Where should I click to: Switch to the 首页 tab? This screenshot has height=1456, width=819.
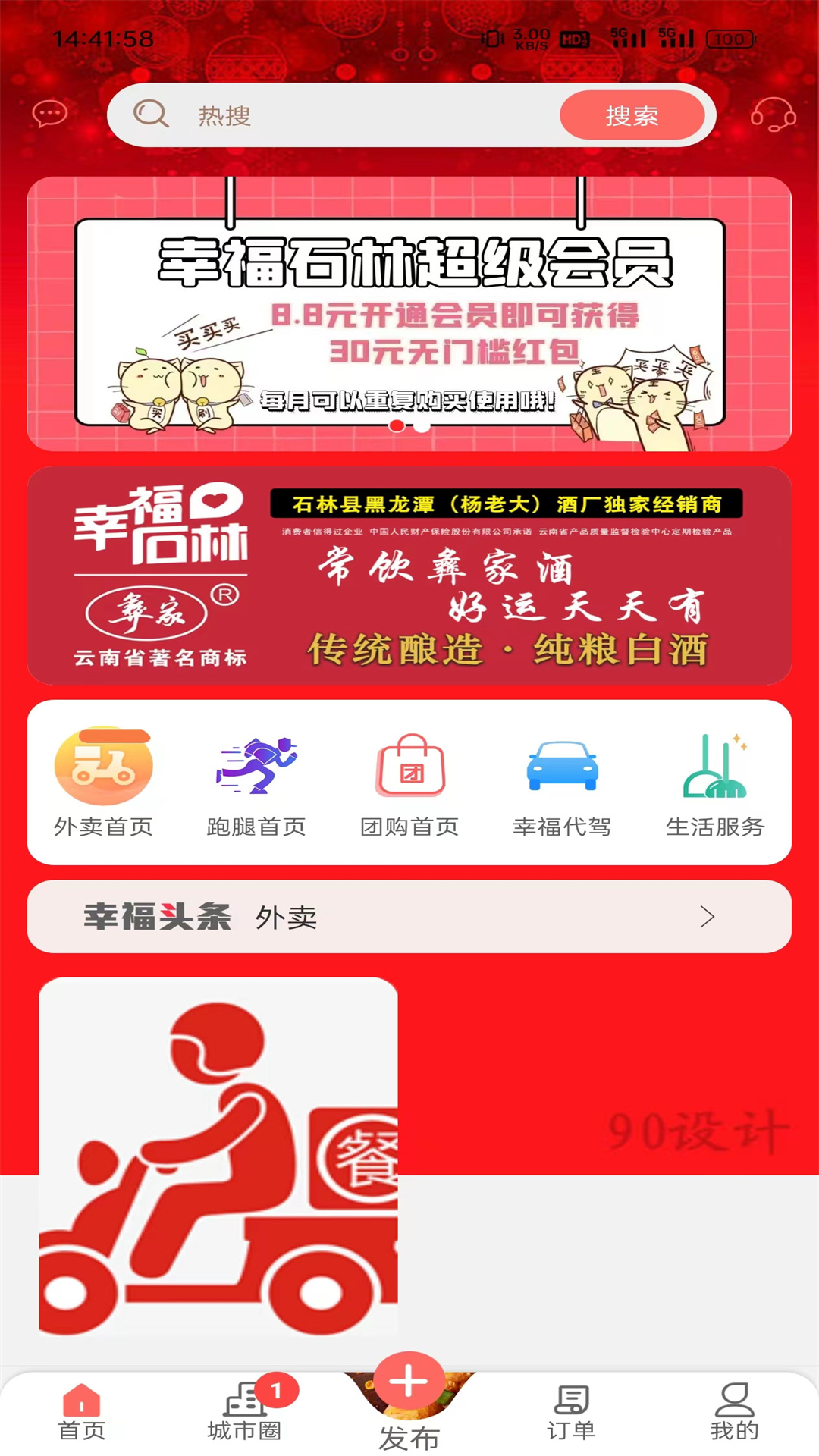[x=82, y=1411]
